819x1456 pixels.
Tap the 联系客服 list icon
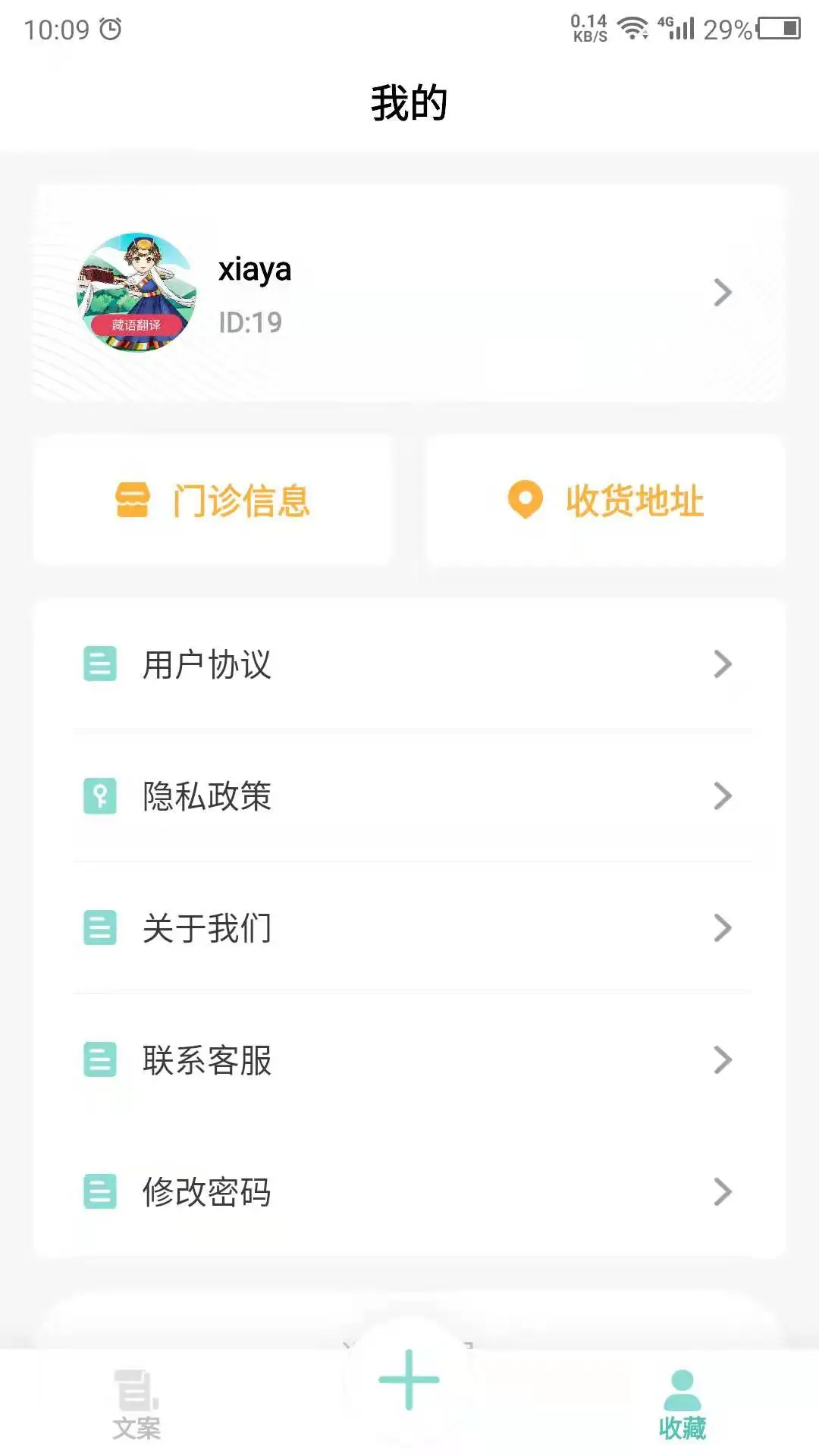pyautogui.click(x=99, y=1059)
